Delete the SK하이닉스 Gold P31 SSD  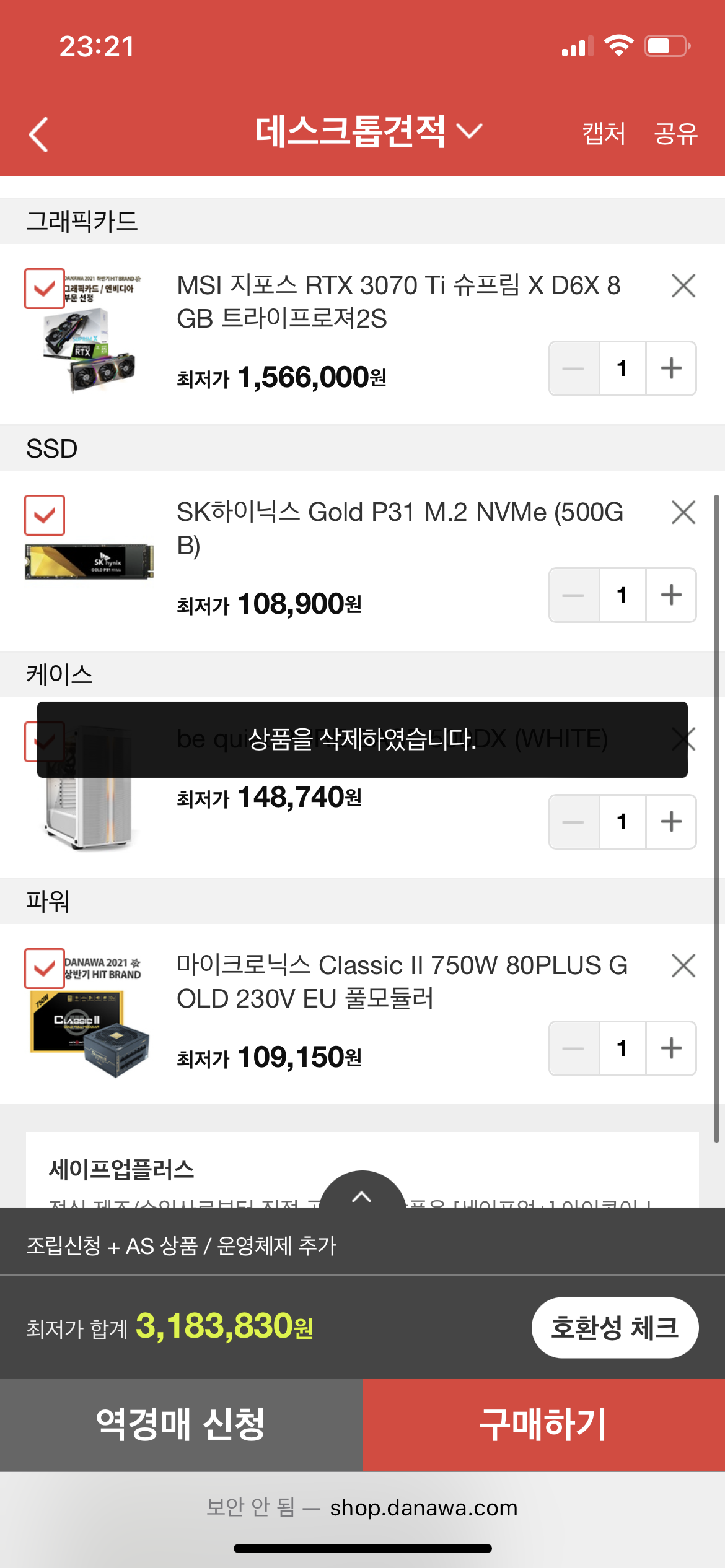[683, 513]
